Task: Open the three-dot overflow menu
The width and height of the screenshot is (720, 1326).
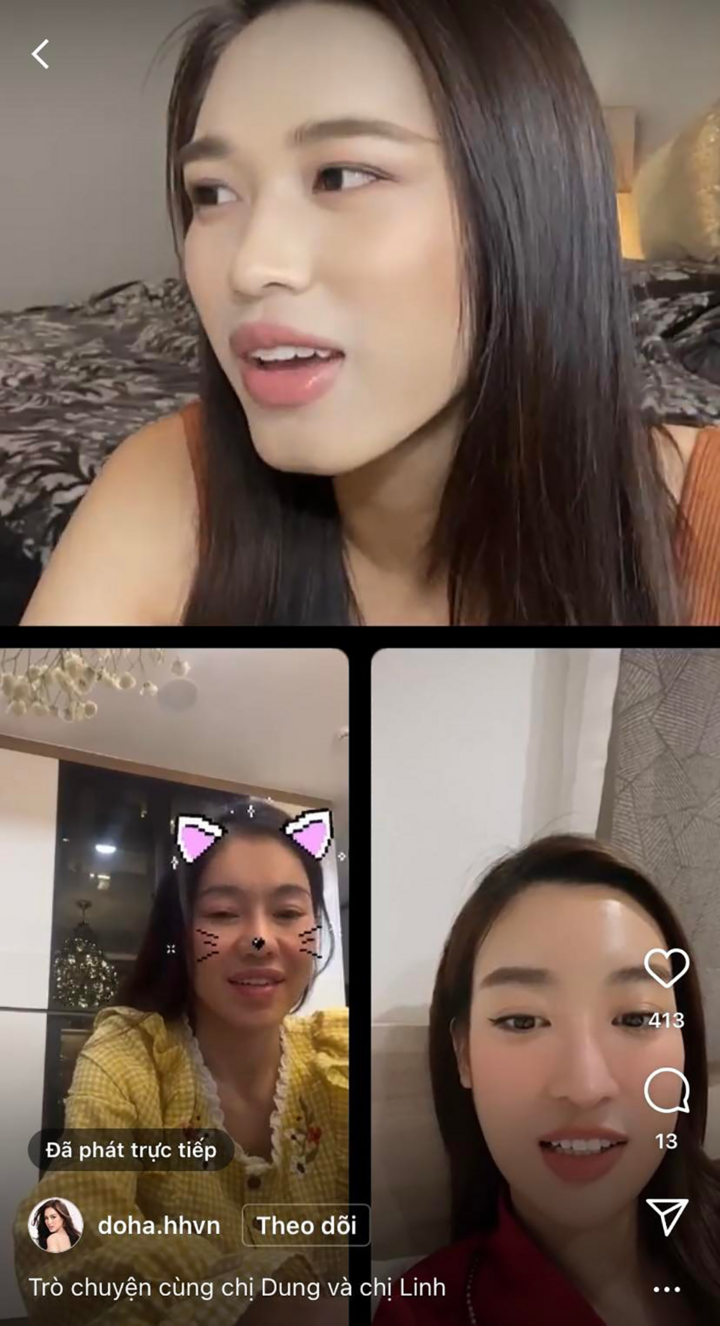Action: (x=666, y=1289)
